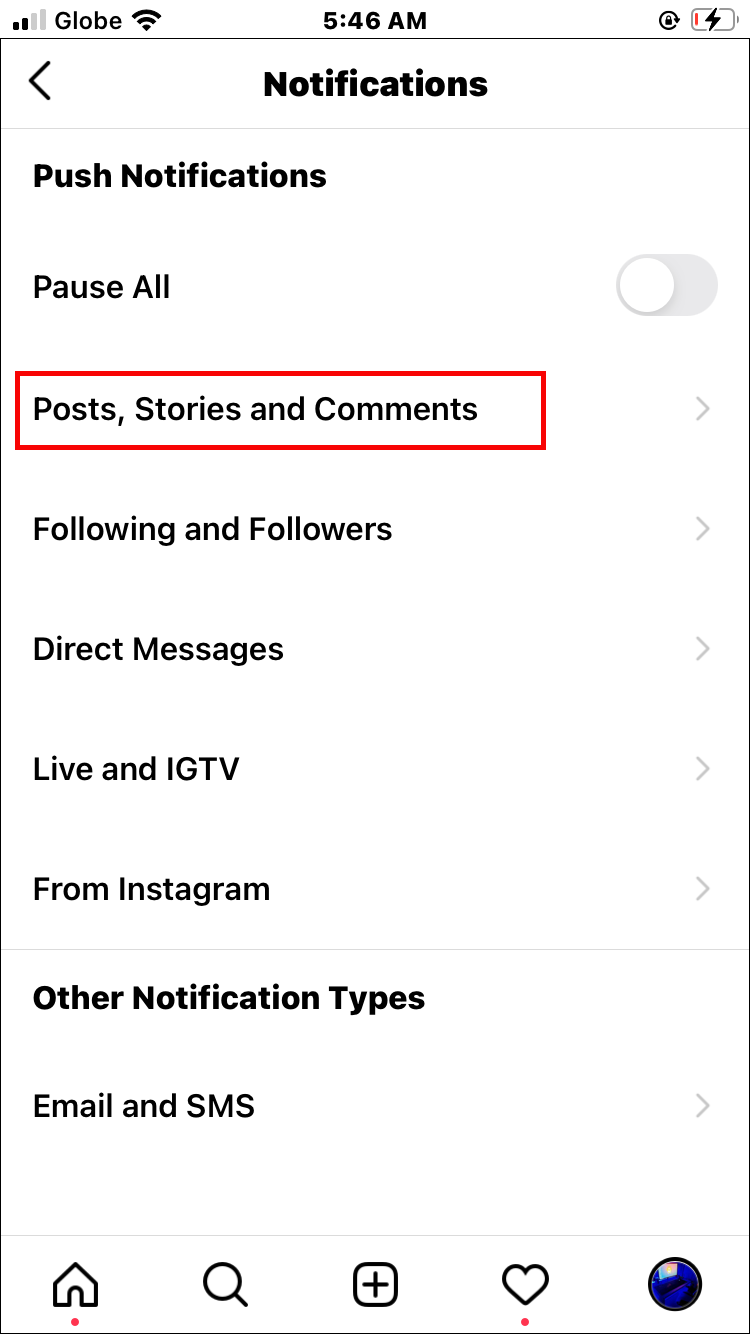This screenshot has height=1334, width=750.
Task: Go back from Notifications screen
Action: [40, 83]
